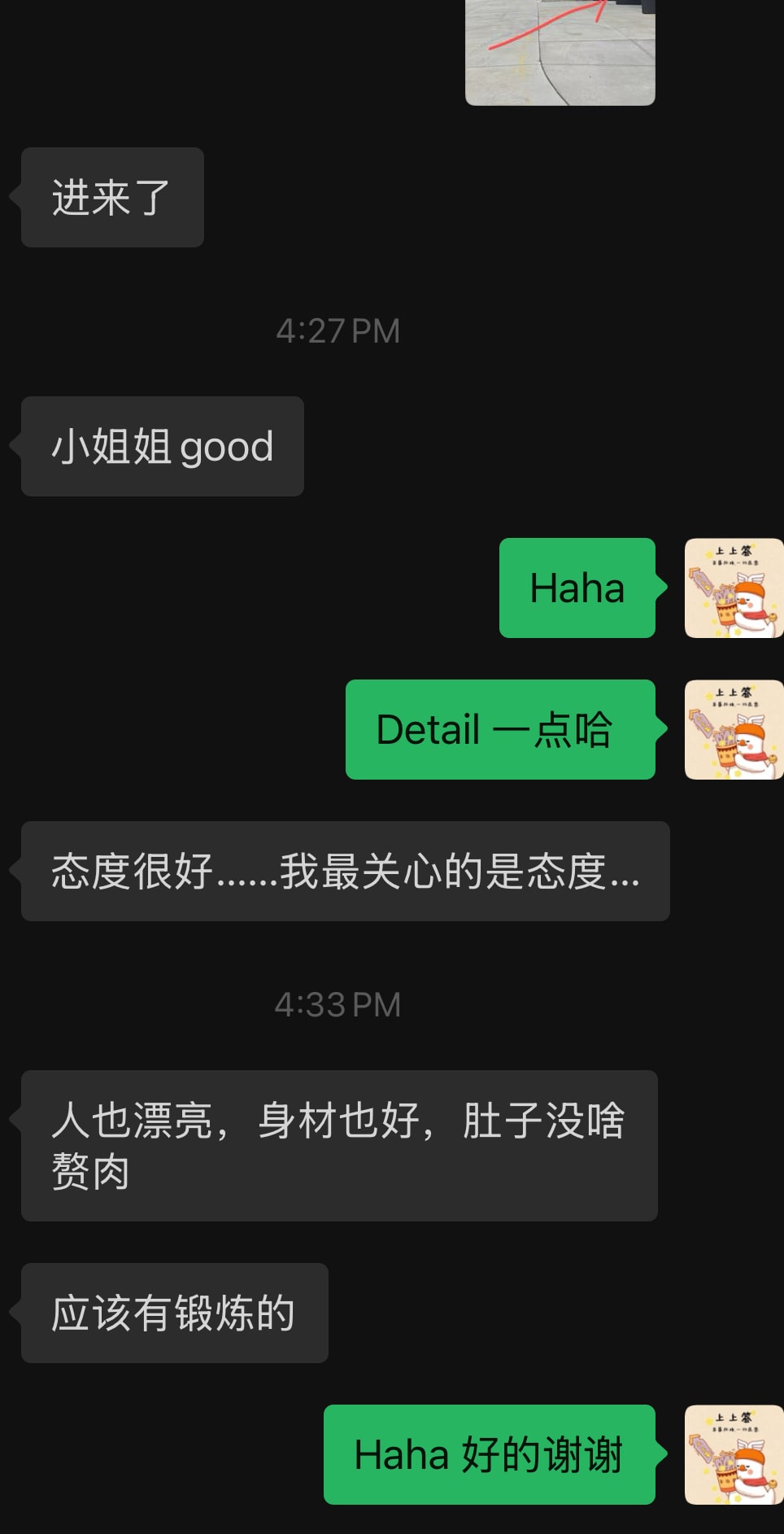Open avatar beside the 'Haha 好的谢谢' message
784x1534 pixels.
pos(734,1454)
